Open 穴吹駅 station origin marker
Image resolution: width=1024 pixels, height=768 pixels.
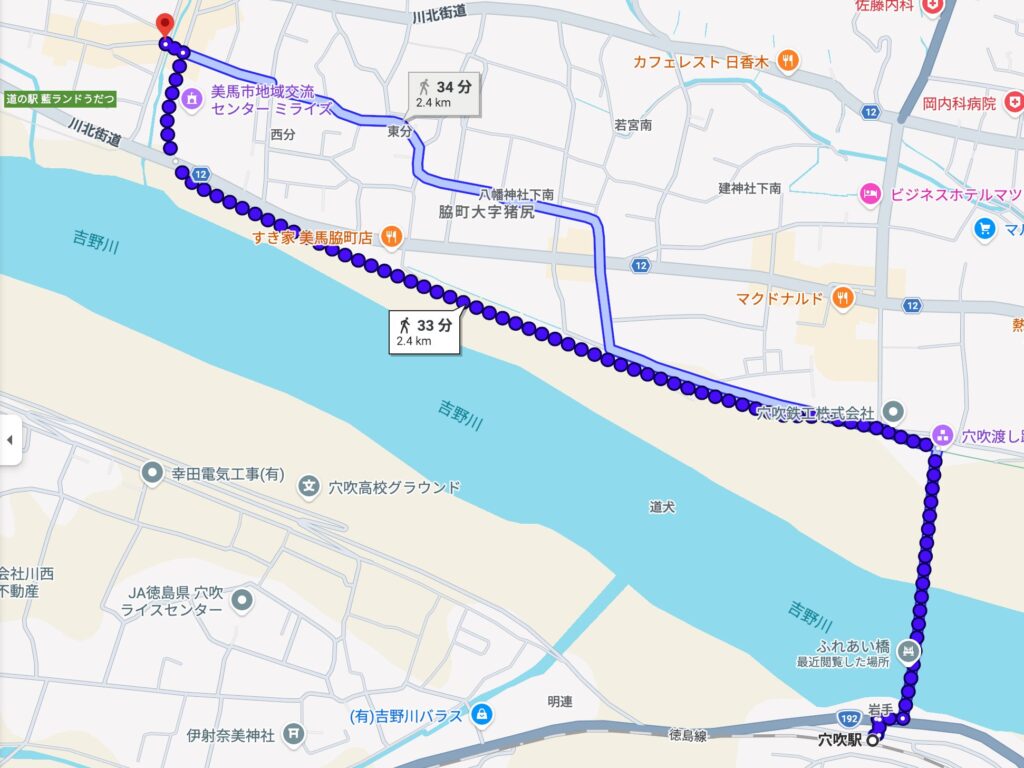(872, 741)
